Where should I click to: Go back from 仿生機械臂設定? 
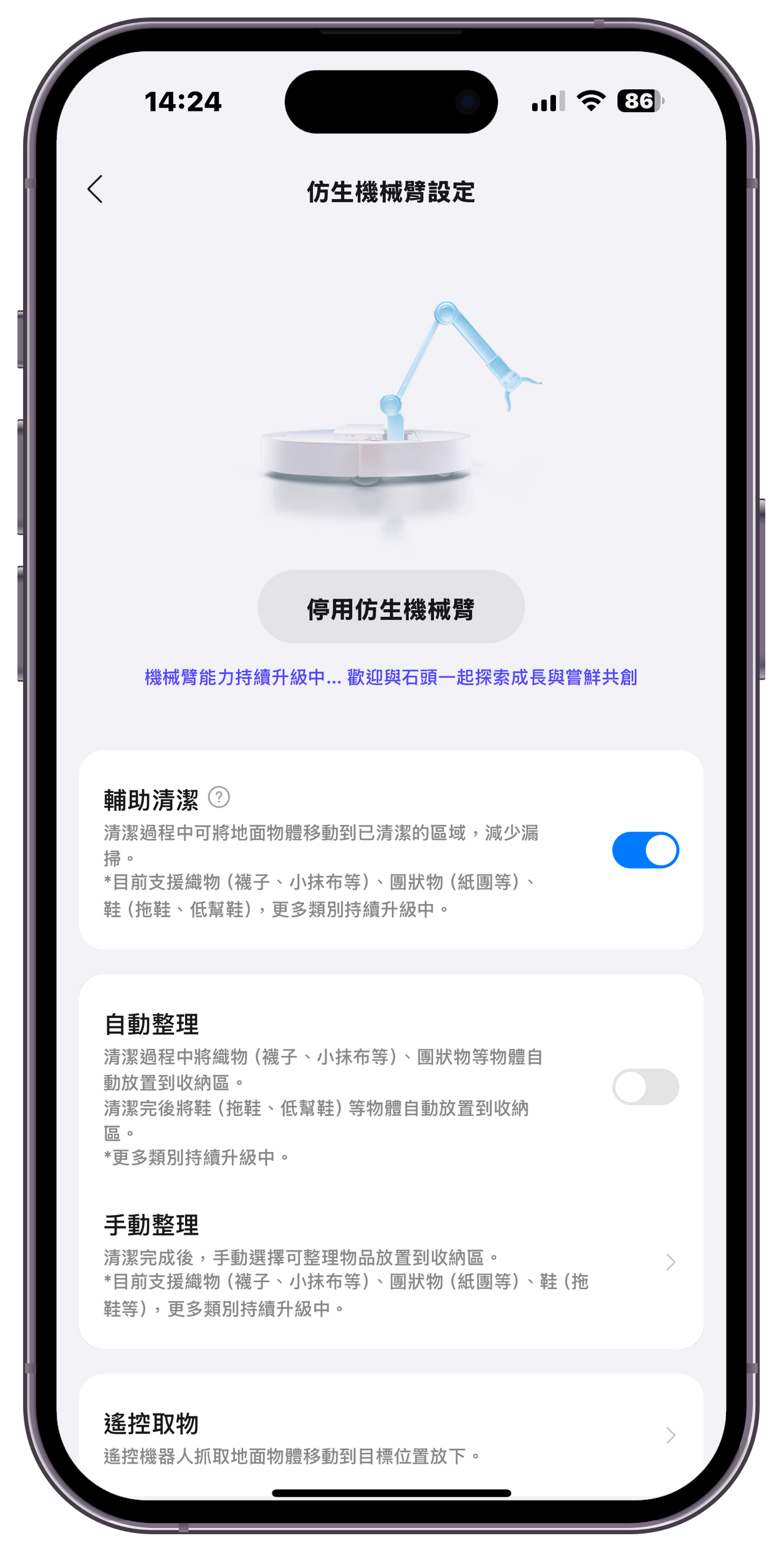pyautogui.click(x=95, y=190)
